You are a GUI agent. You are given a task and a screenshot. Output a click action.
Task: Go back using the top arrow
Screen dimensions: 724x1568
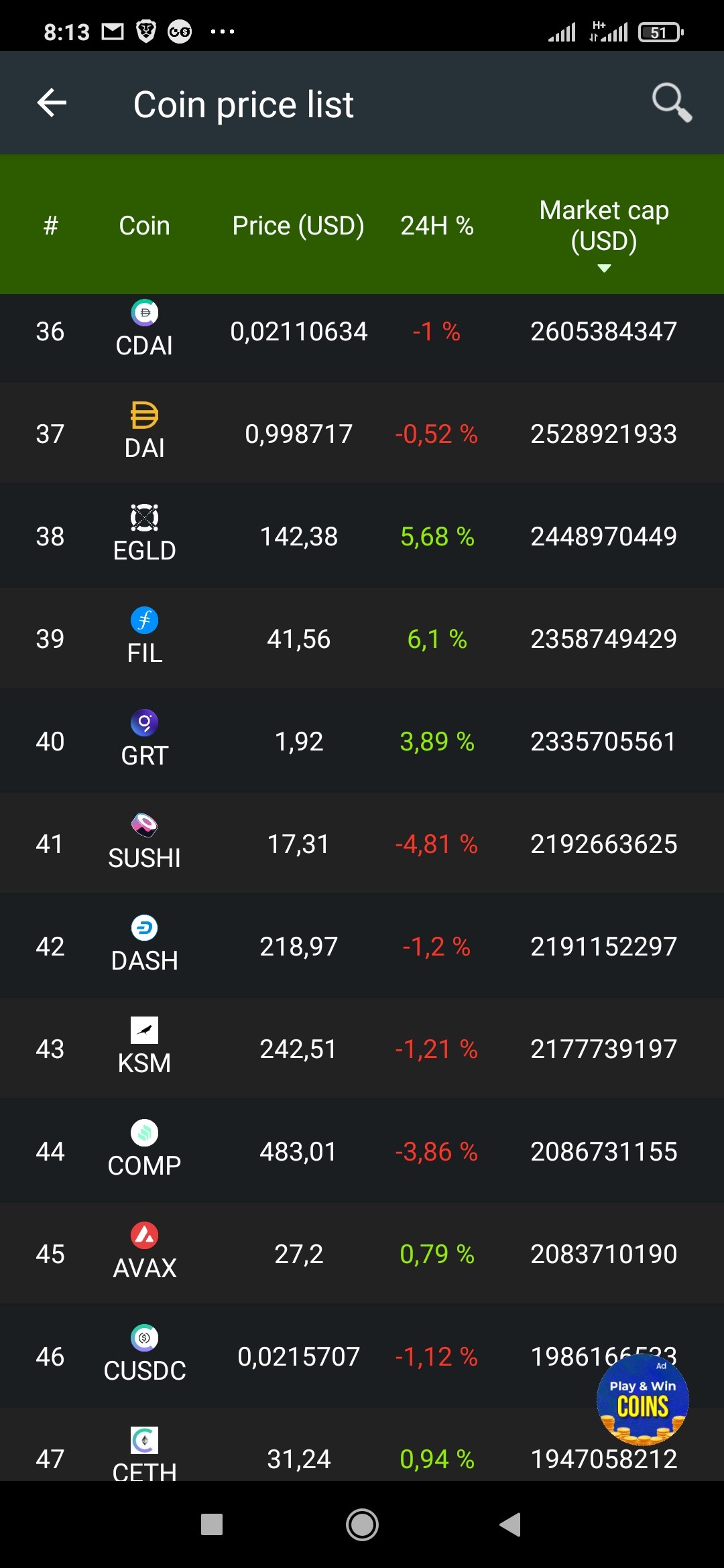(x=52, y=103)
